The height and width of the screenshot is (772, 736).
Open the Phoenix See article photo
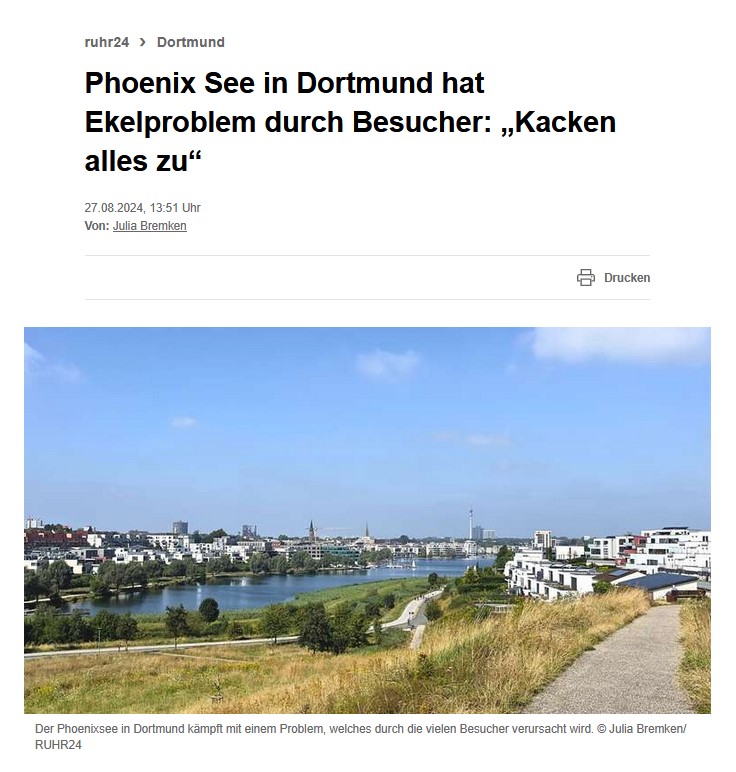367,520
